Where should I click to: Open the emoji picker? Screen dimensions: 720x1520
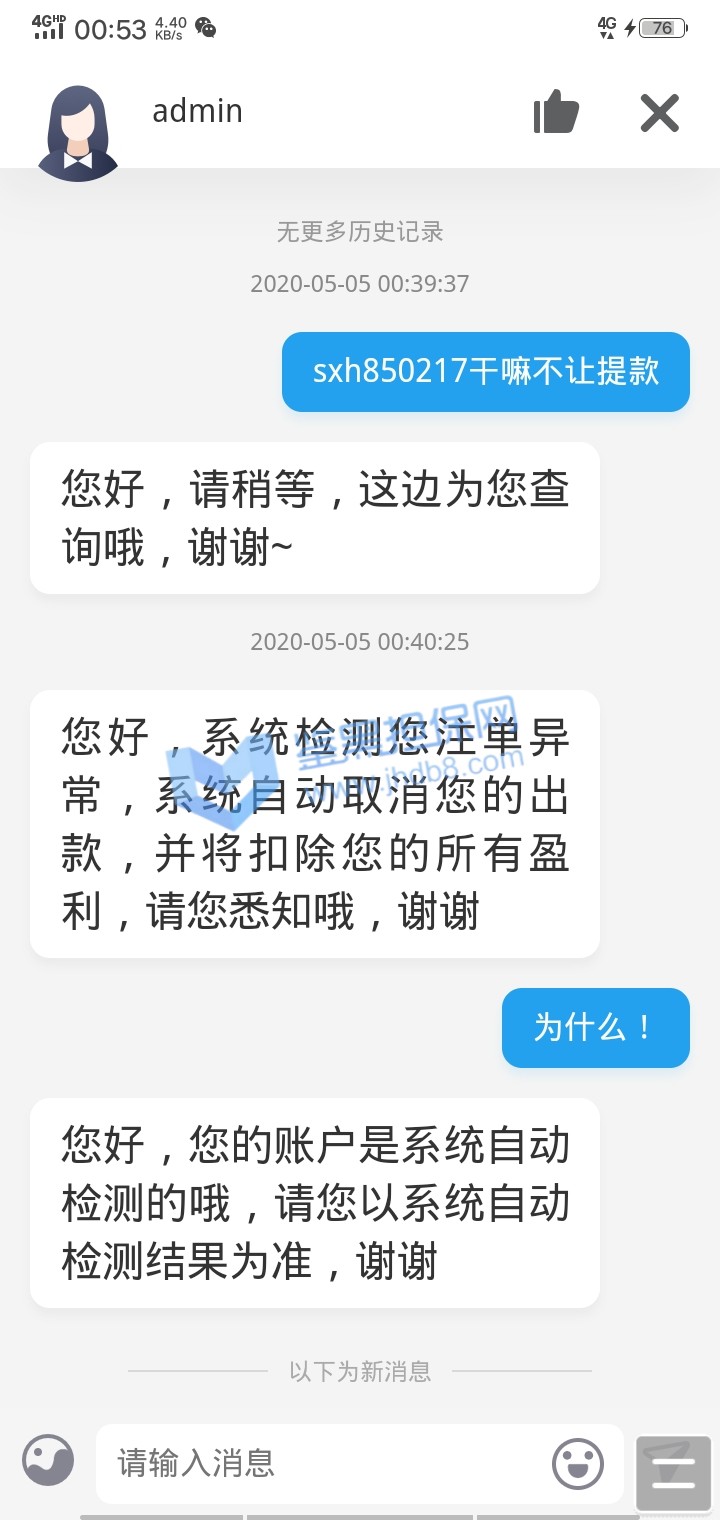coord(578,1464)
